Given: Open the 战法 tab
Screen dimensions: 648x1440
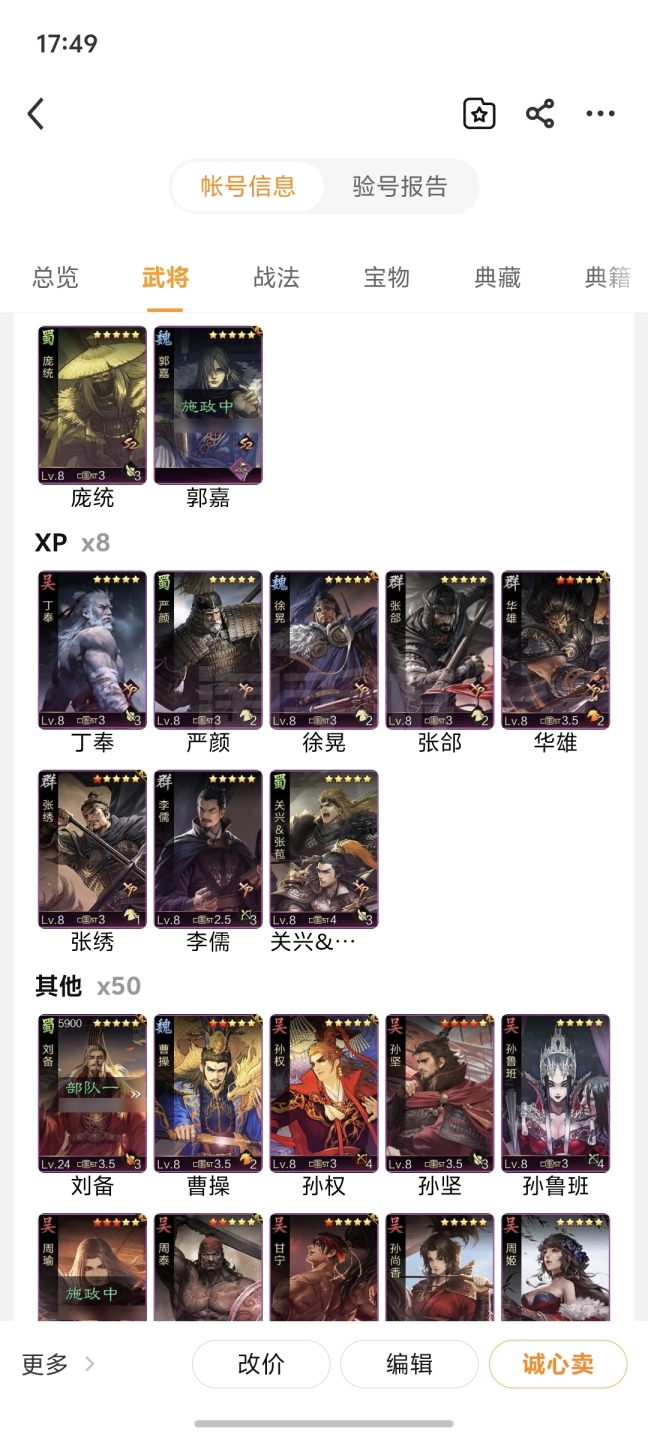Looking at the screenshot, I should point(276,277).
